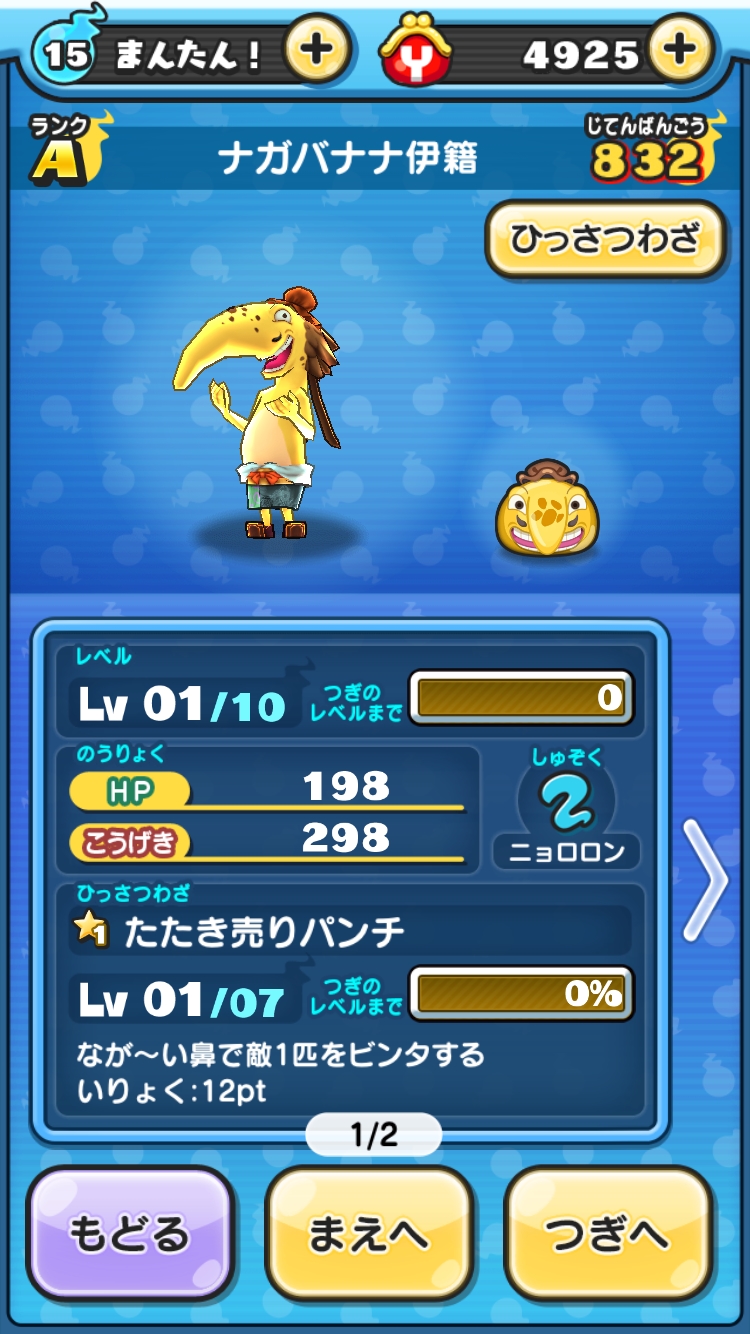
Task: Select まえへ to view the previous yokai
Action: click(369, 1233)
